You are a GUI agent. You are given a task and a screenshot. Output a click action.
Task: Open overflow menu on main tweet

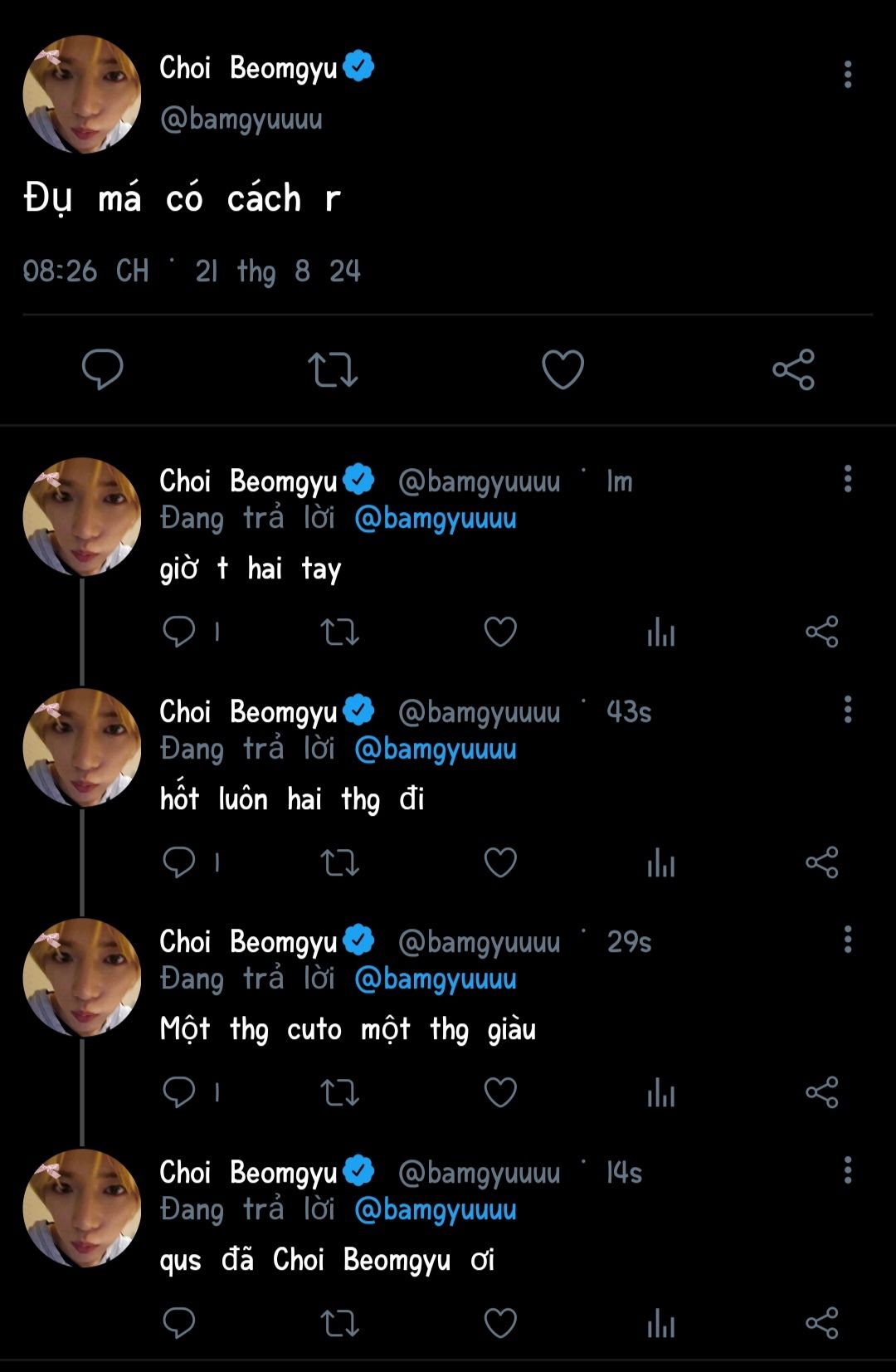[847, 75]
